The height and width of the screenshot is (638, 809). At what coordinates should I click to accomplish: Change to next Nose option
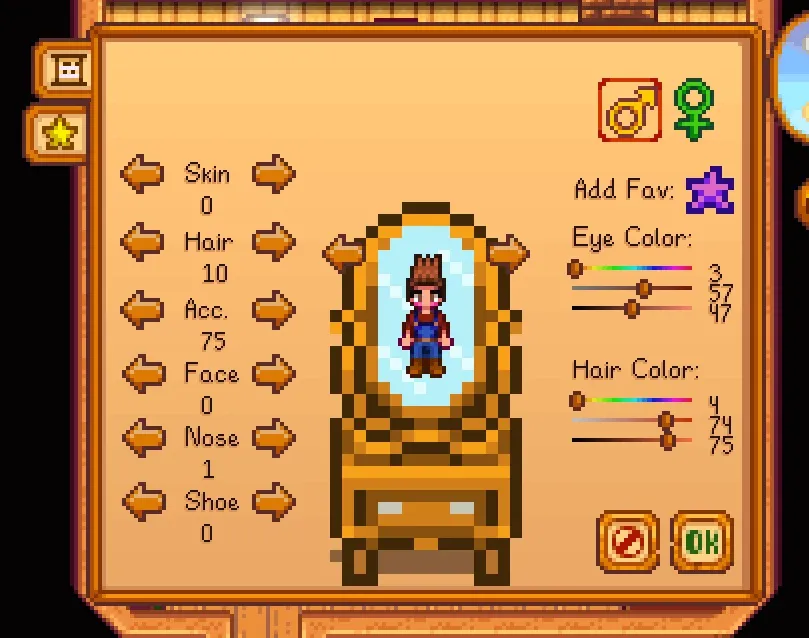click(x=273, y=437)
